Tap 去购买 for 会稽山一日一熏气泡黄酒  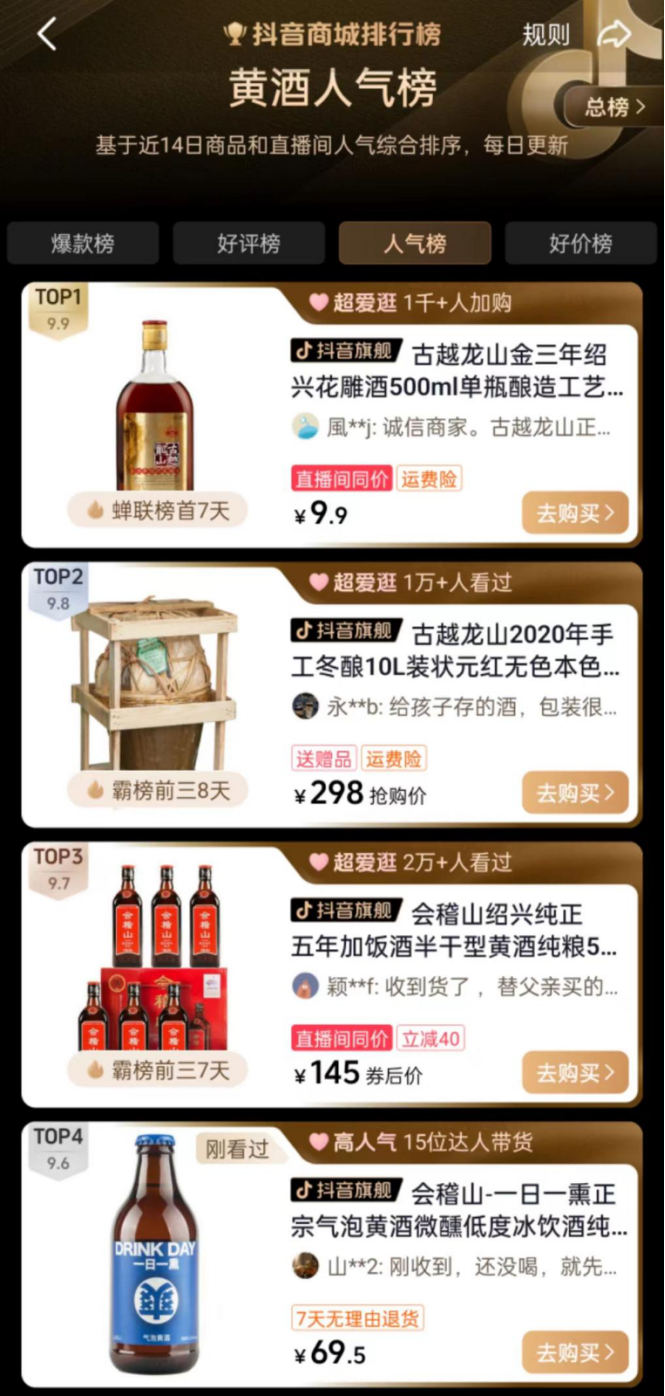575,1353
